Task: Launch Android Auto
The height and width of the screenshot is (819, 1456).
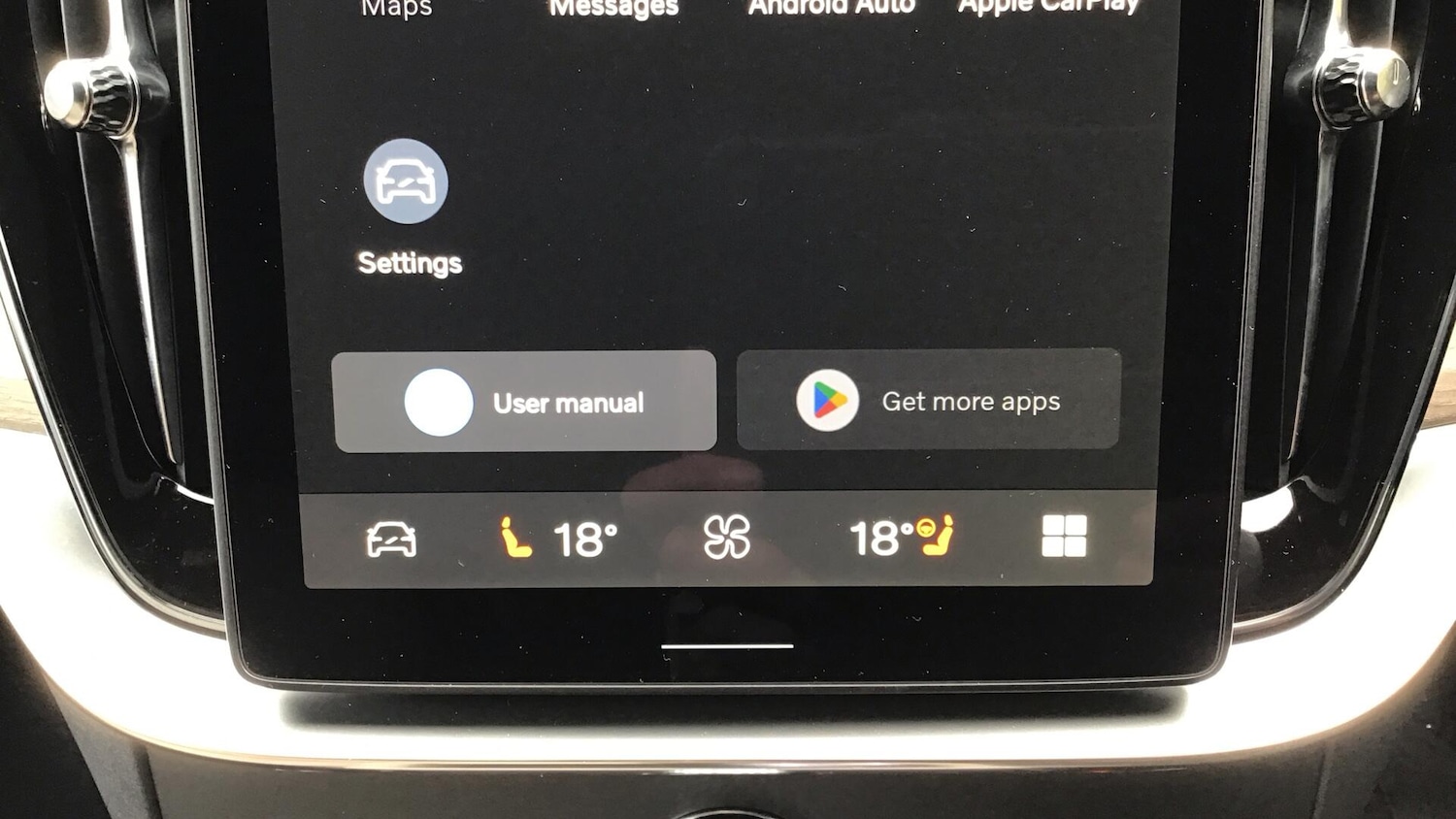Action: click(x=831, y=8)
